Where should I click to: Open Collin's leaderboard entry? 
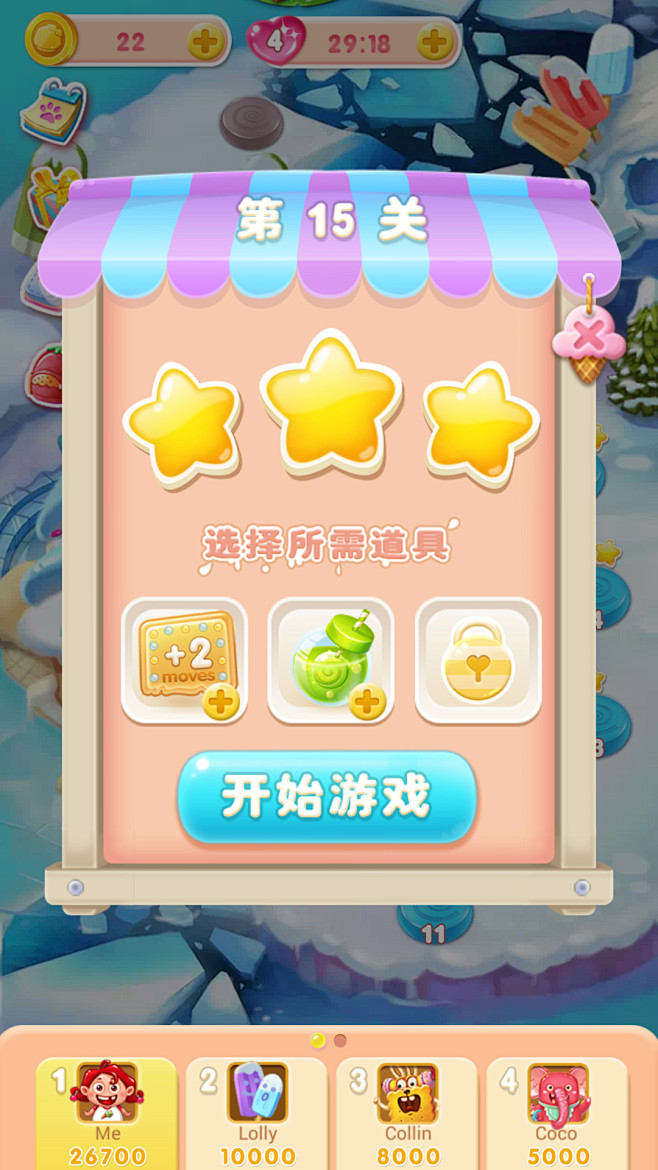coord(407,1113)
